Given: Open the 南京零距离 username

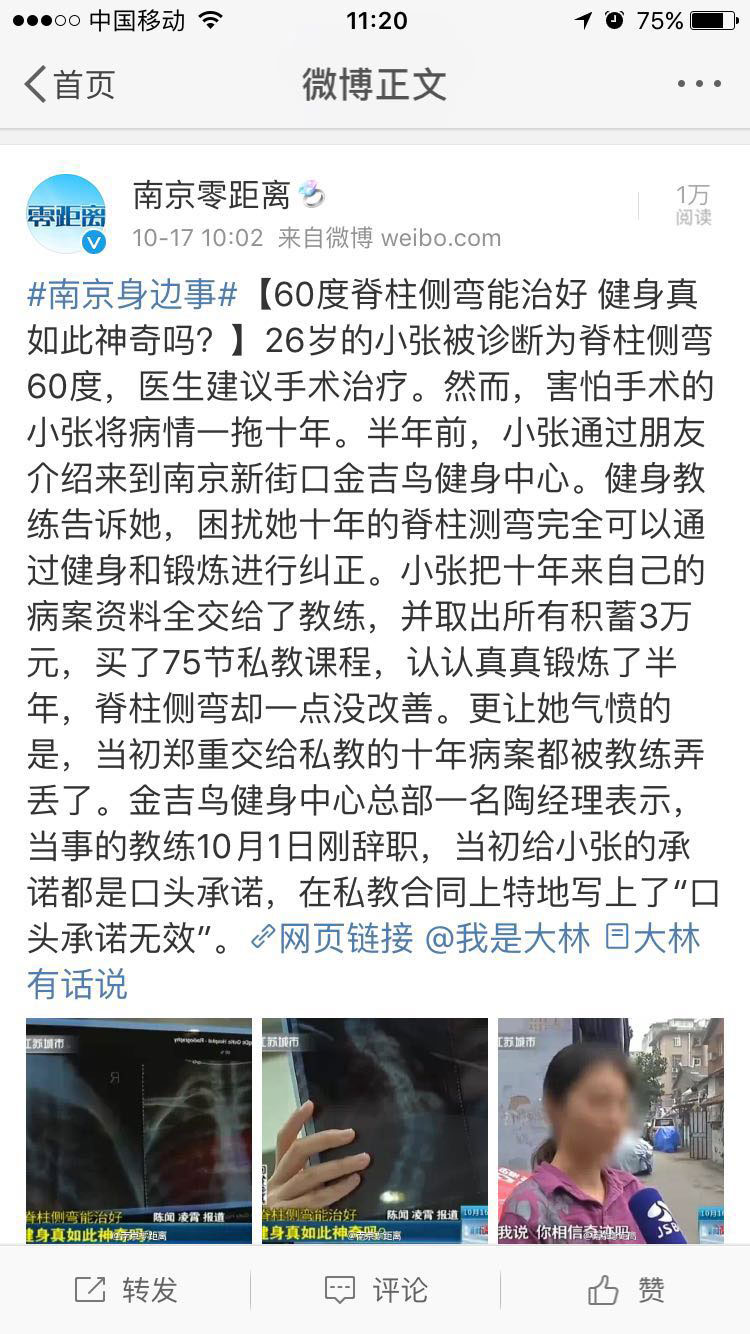Looking at the screenshot, I should click(211, 196).
